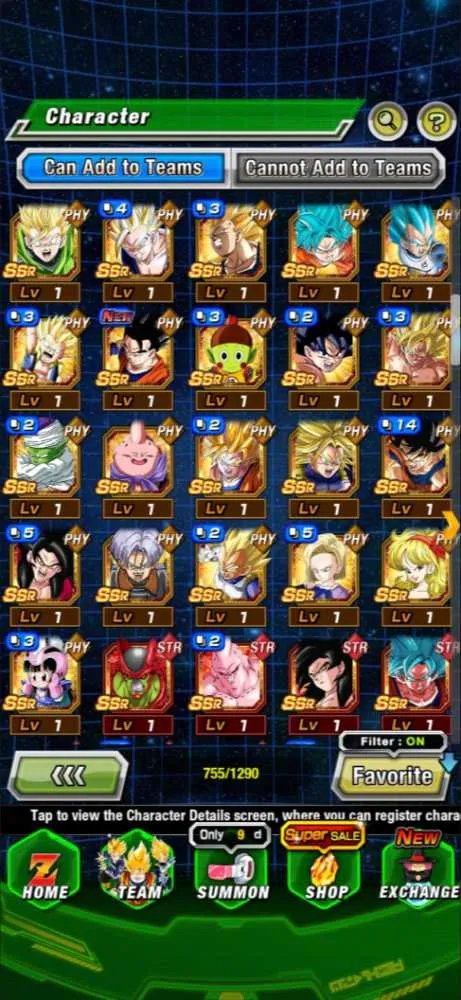Switch to Cannot Add to Teams tab

[337, 168]
